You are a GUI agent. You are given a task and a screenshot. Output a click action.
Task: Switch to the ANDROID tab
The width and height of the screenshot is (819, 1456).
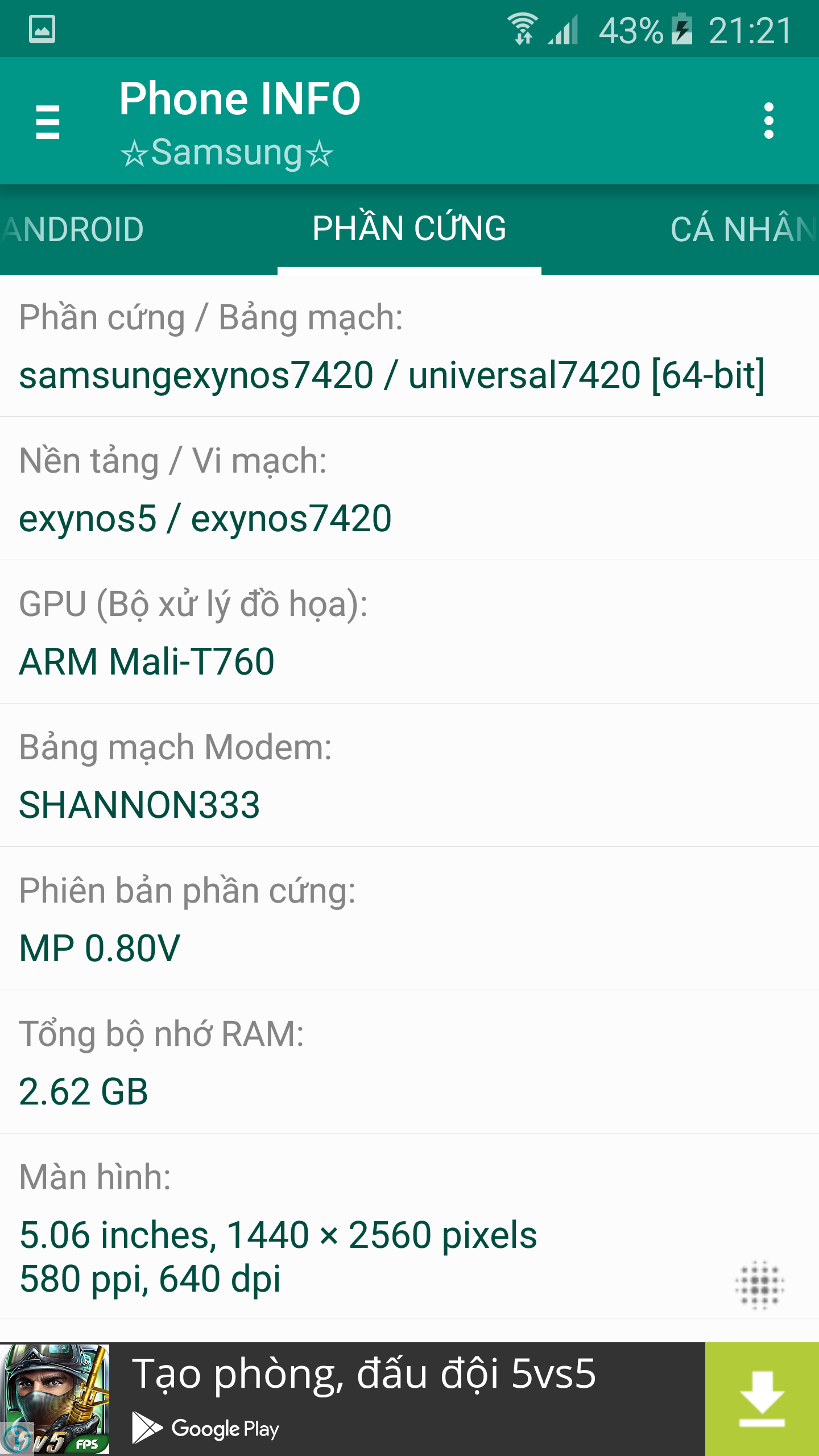tap(73, 229)
